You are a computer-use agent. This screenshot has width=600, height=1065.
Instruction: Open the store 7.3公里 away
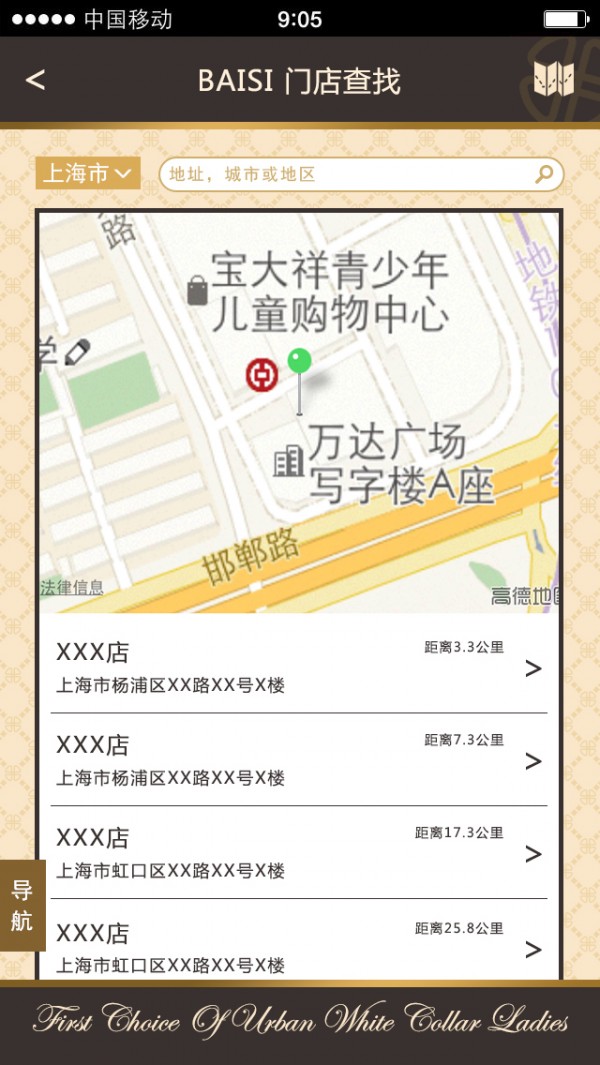[298, 760]
